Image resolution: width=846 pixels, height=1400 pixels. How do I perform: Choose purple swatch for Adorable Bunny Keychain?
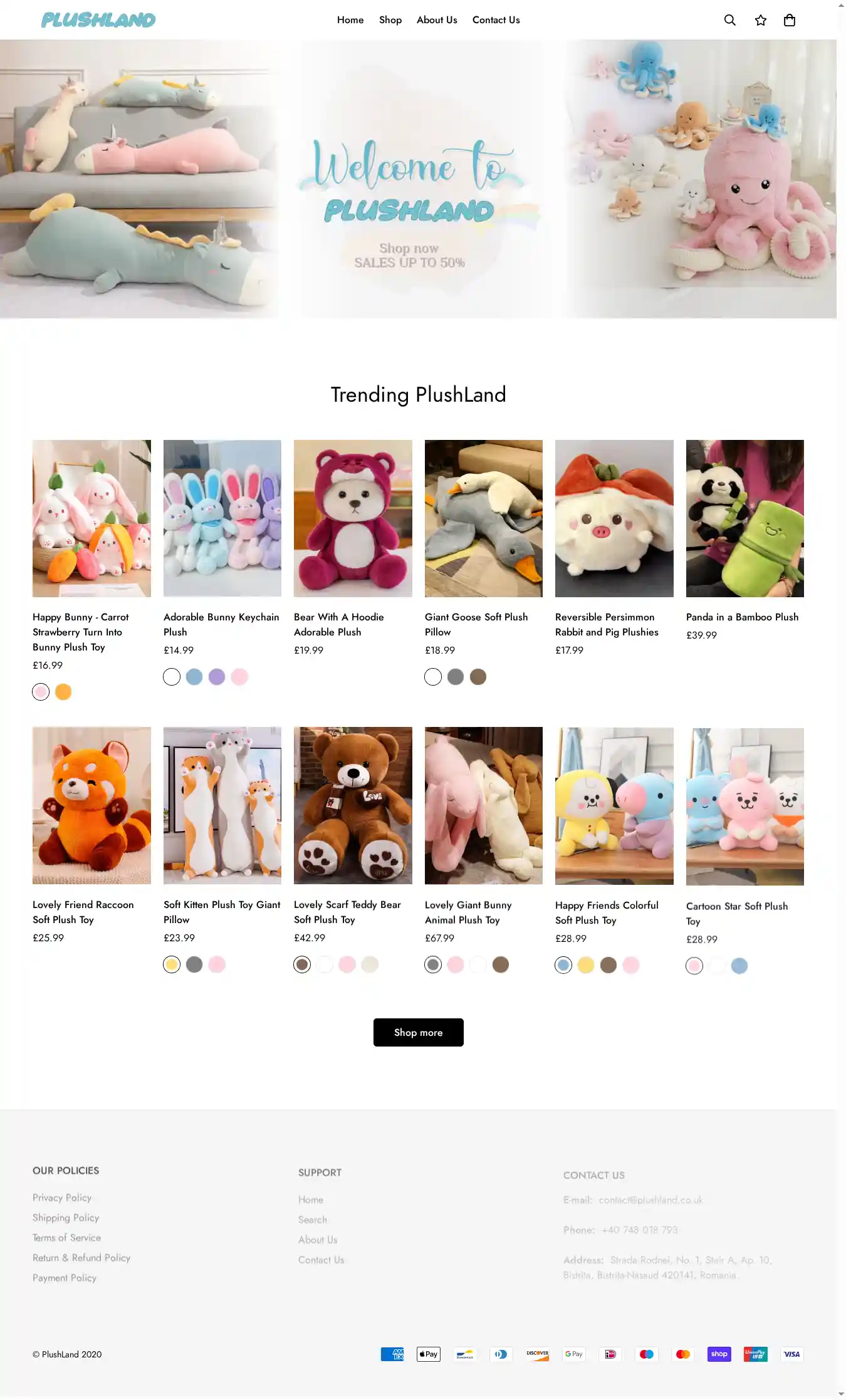[x=217, y=677]
